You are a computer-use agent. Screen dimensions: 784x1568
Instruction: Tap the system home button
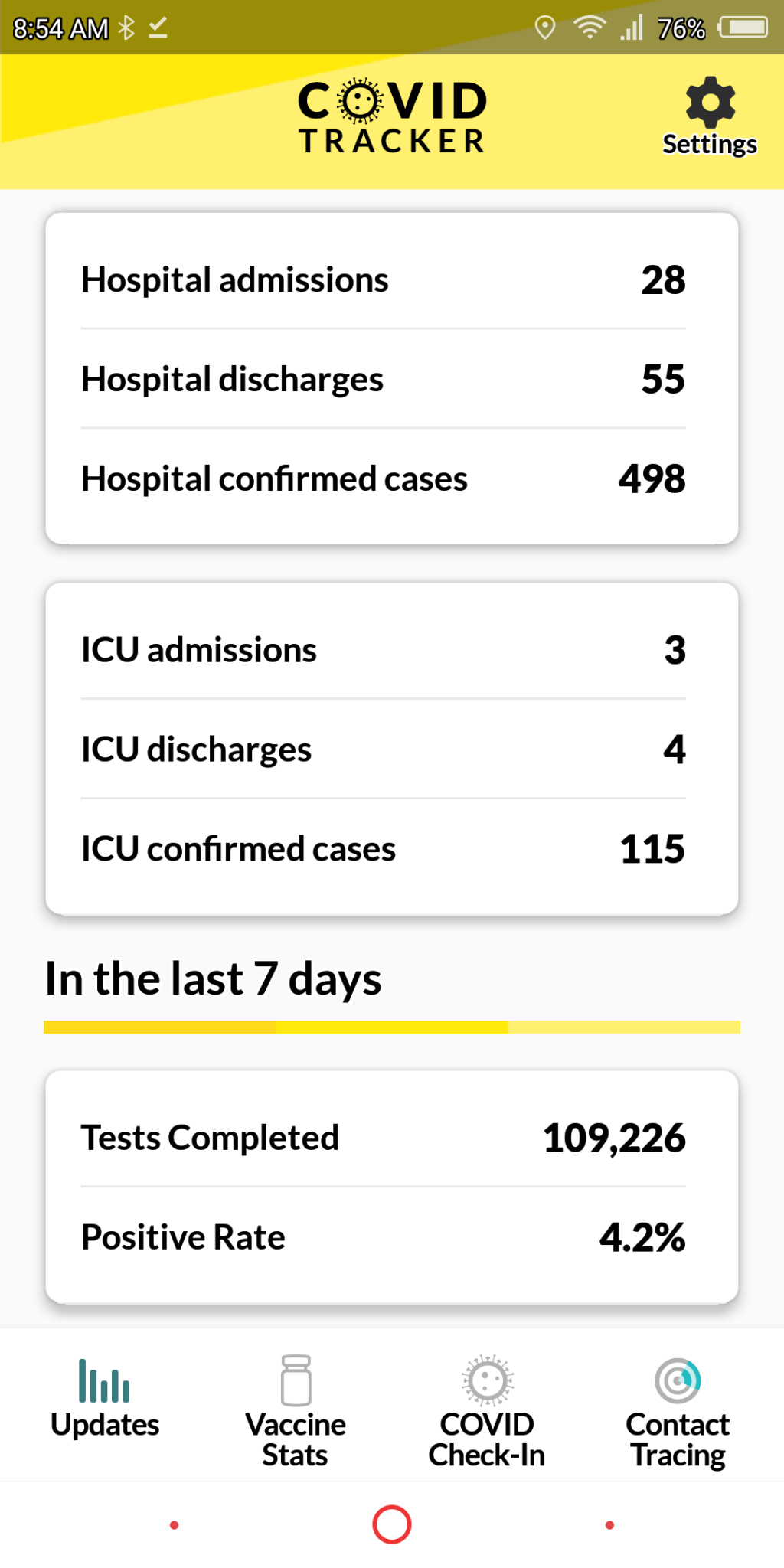pos(392,1524)
